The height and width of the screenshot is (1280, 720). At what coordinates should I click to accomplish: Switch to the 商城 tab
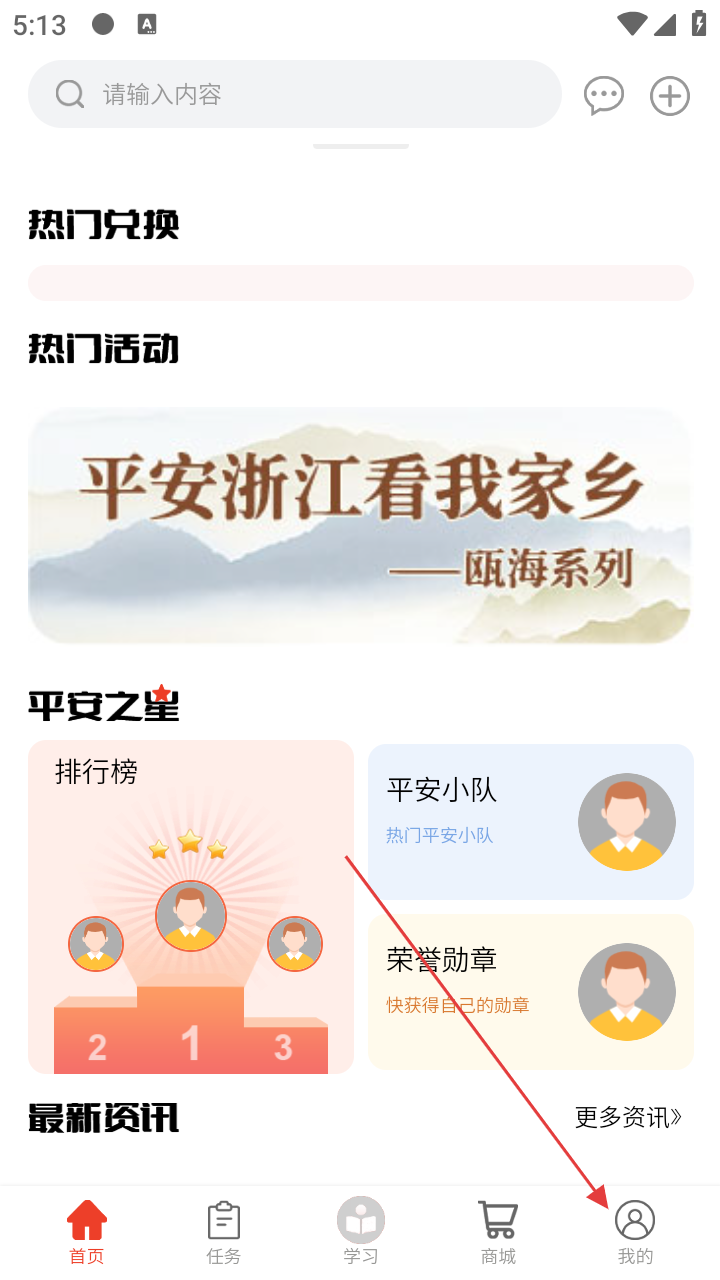(x=498, y=1233)
